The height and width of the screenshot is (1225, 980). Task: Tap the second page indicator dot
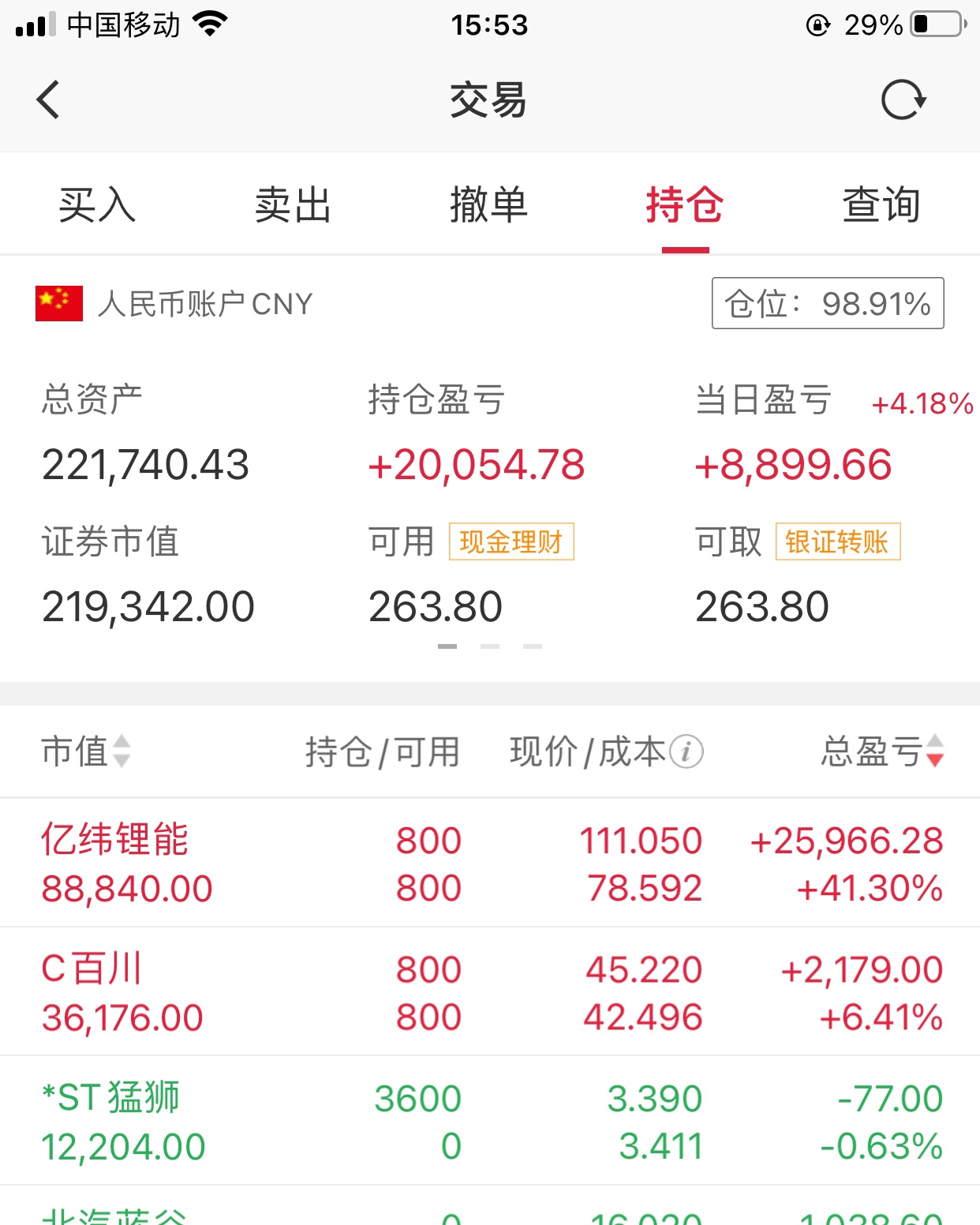[490, 647]
